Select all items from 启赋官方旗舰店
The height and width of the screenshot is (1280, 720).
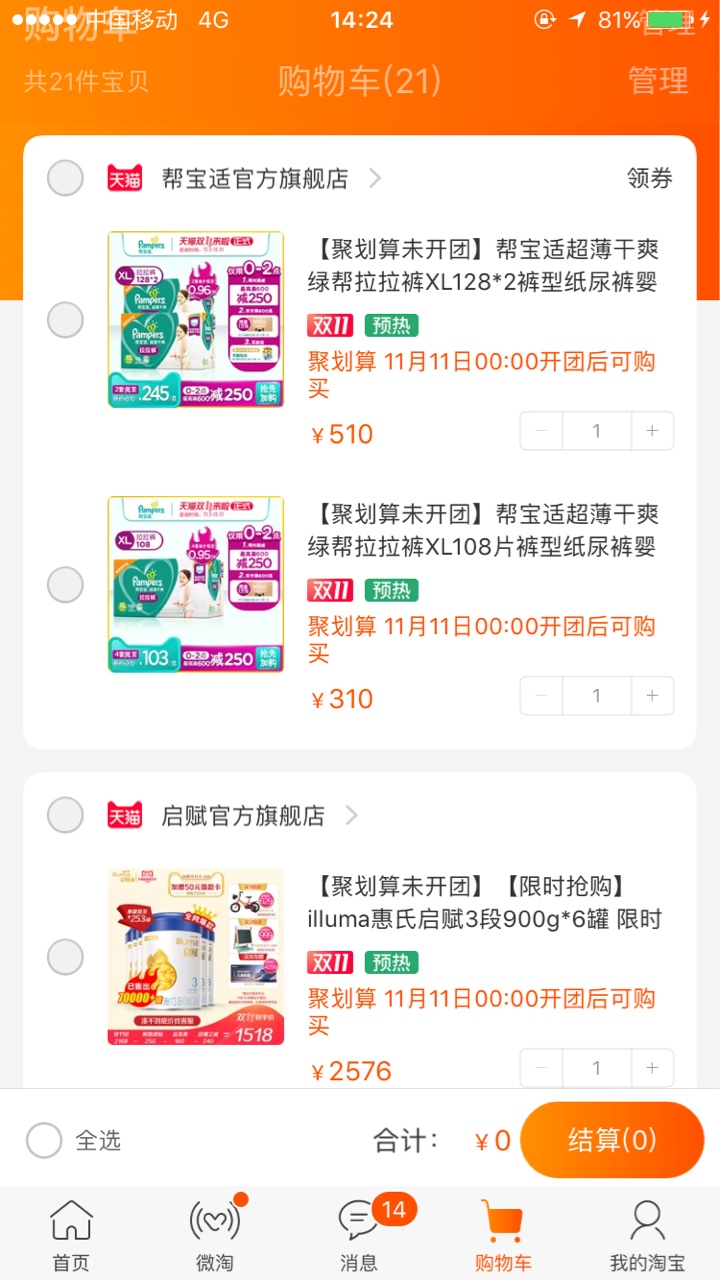(66, 816)
